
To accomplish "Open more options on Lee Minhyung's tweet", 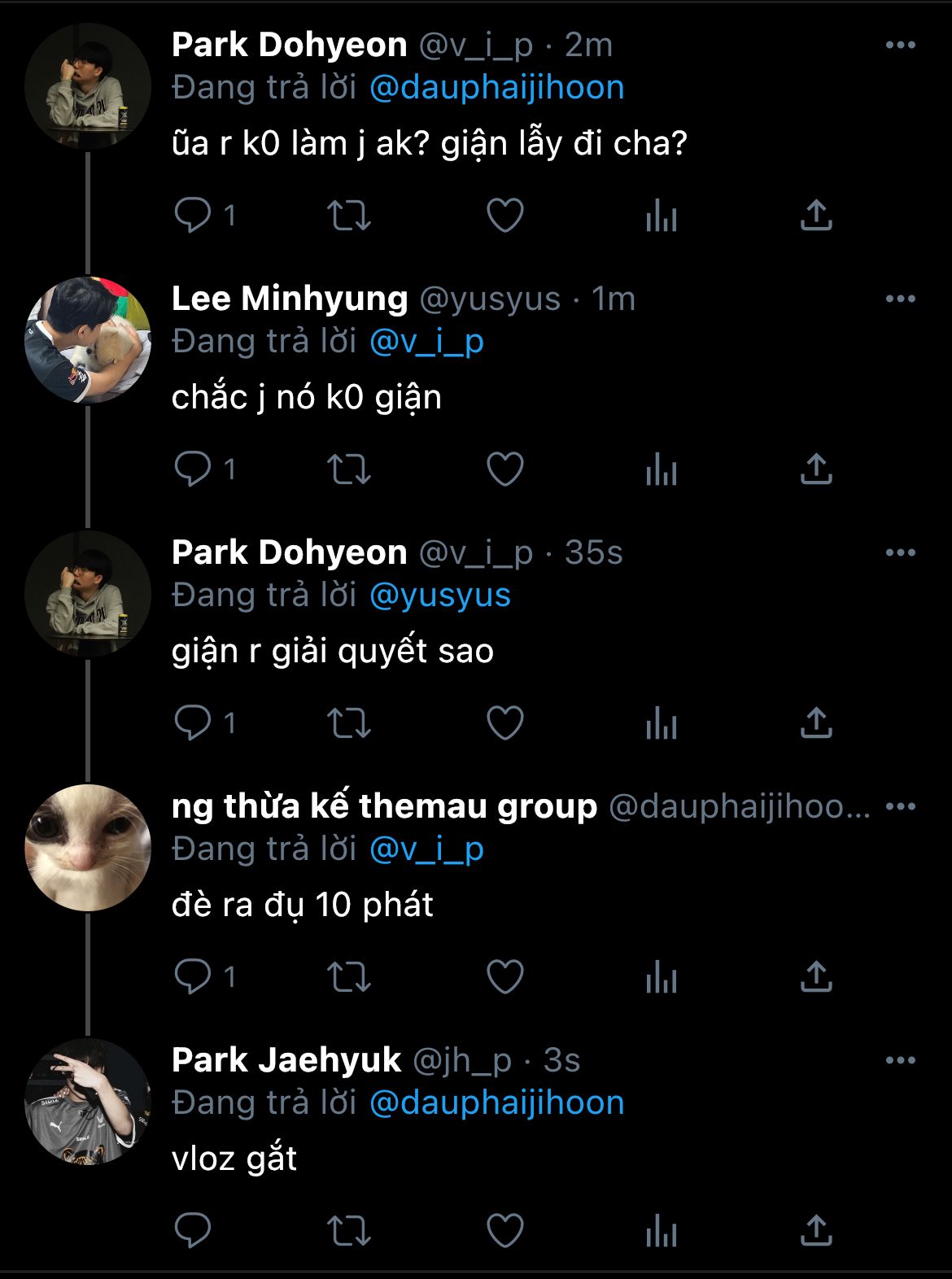I will pyautogui.click(x=900, y=299).
